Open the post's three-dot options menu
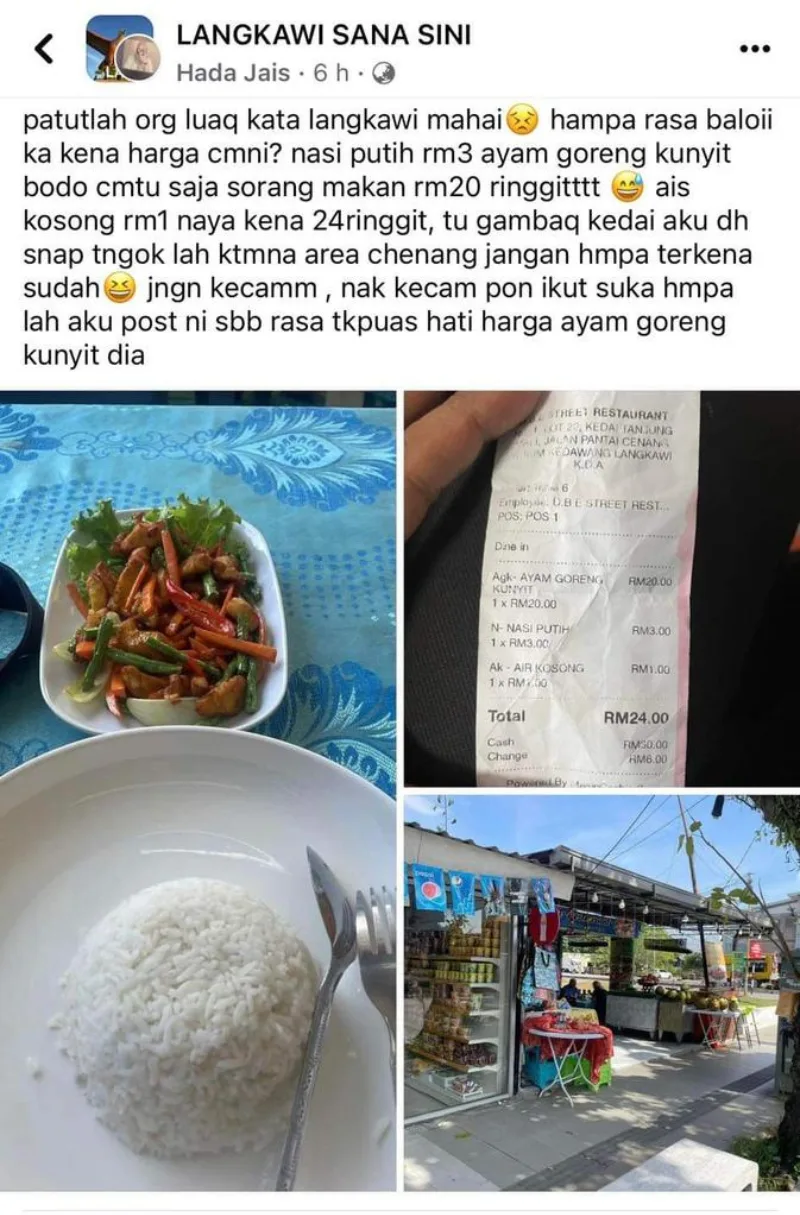This screenshot has height=1215, width=800. [754, 48]
